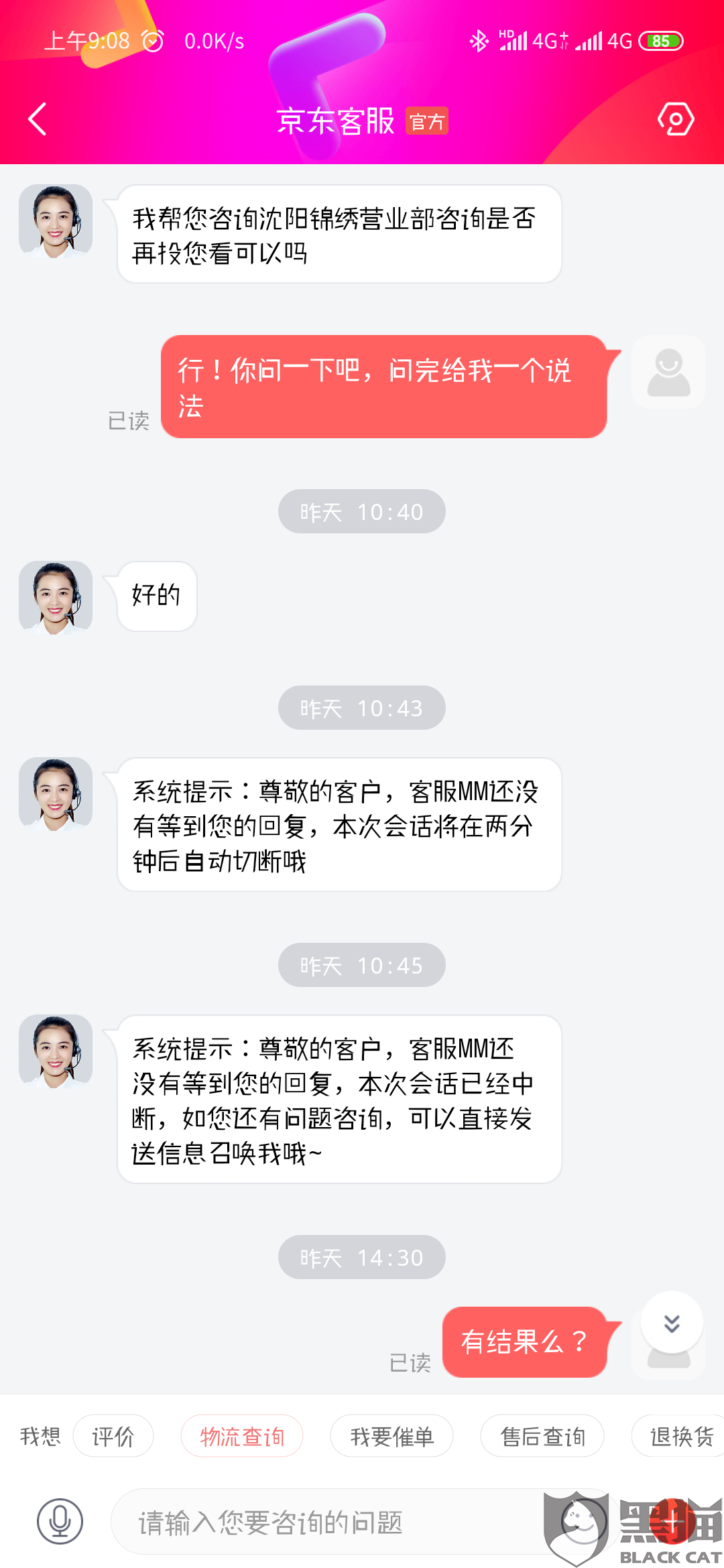Switch to voice input with the microphone

coord(60,1521)
